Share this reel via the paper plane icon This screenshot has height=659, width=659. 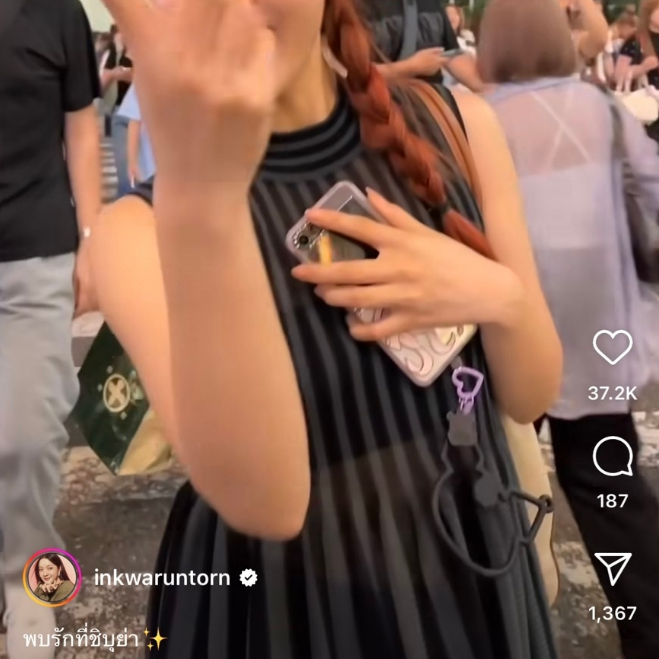click(613, 568)
